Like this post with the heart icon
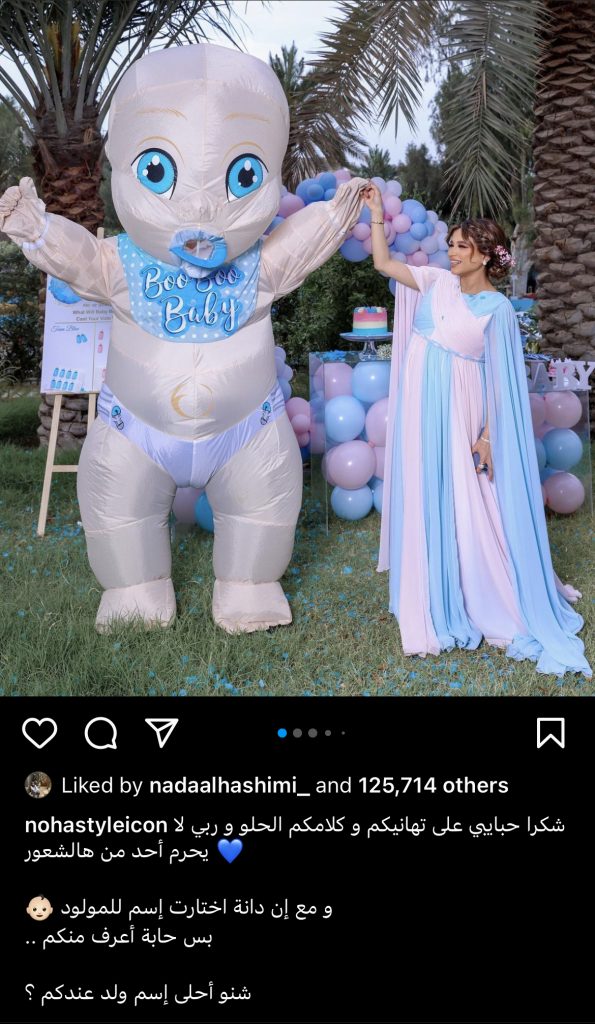595x1024 pixels. [40, 733]
